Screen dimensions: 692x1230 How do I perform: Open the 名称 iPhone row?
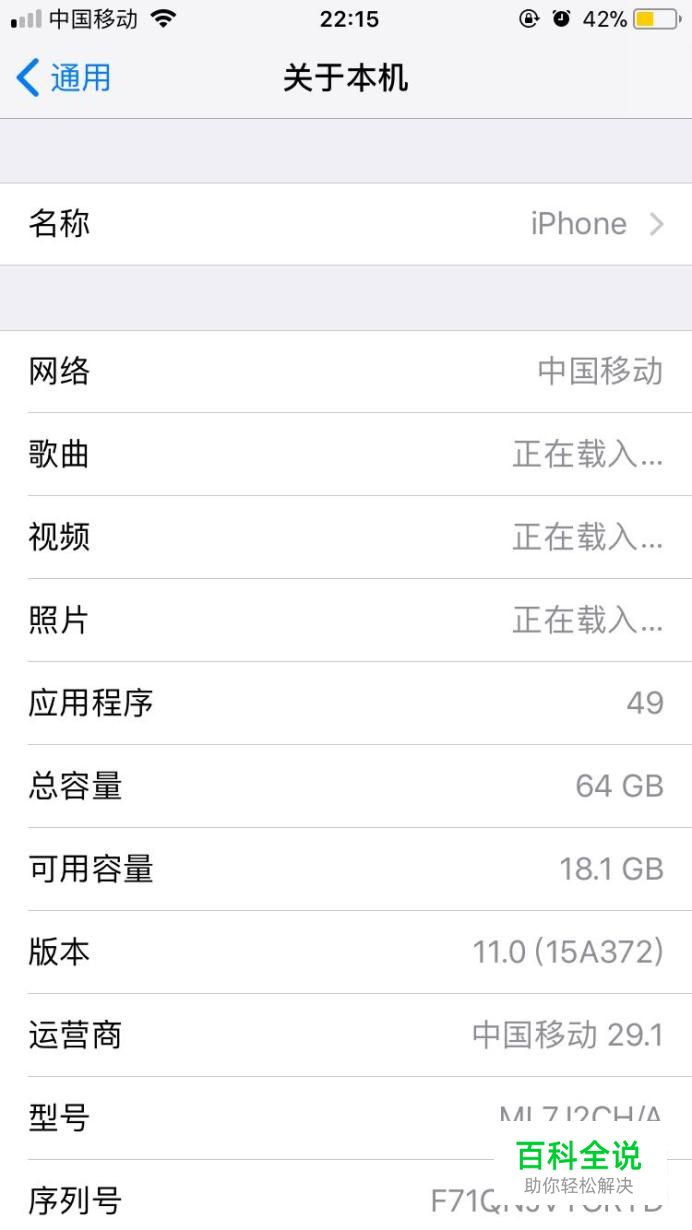tap(346, 224)
